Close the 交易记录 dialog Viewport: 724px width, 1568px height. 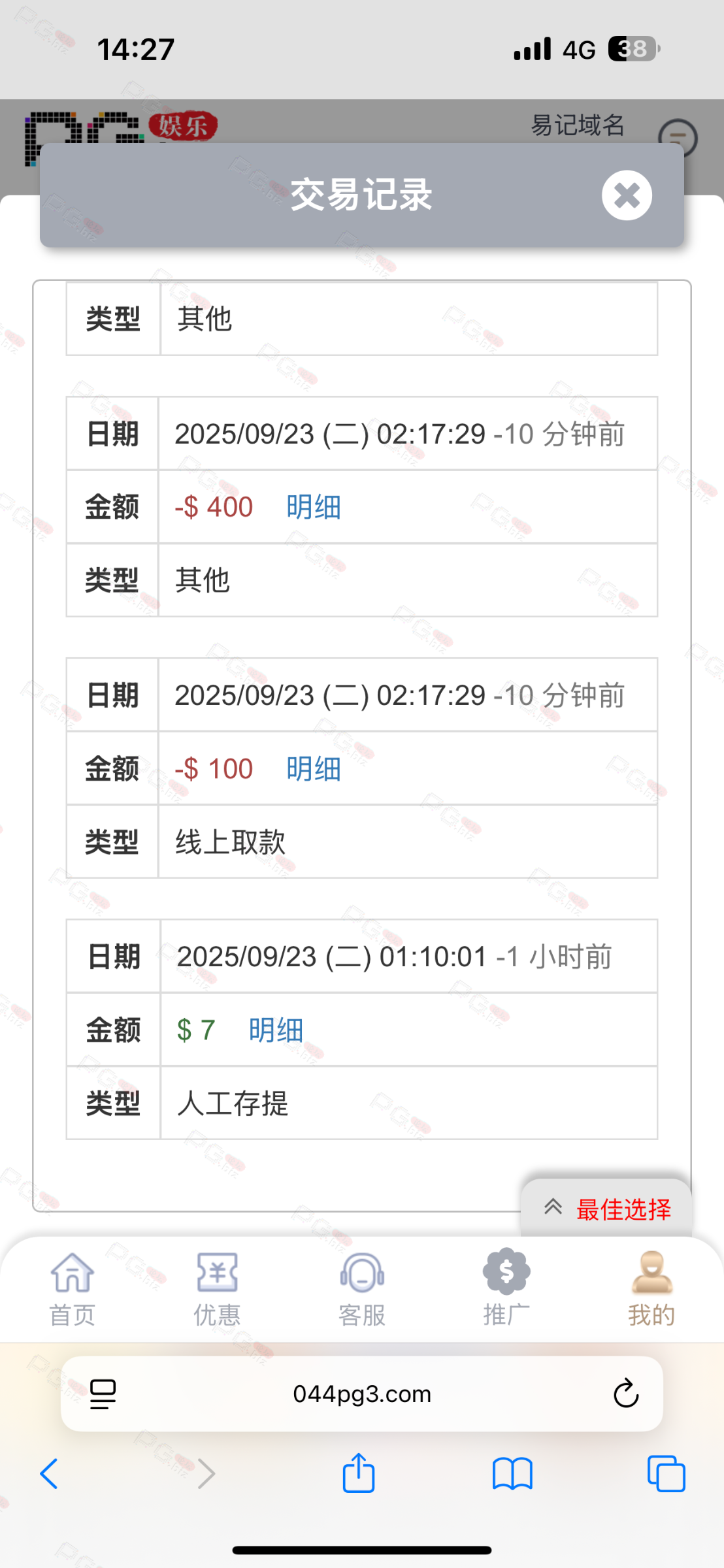[627, 195]
